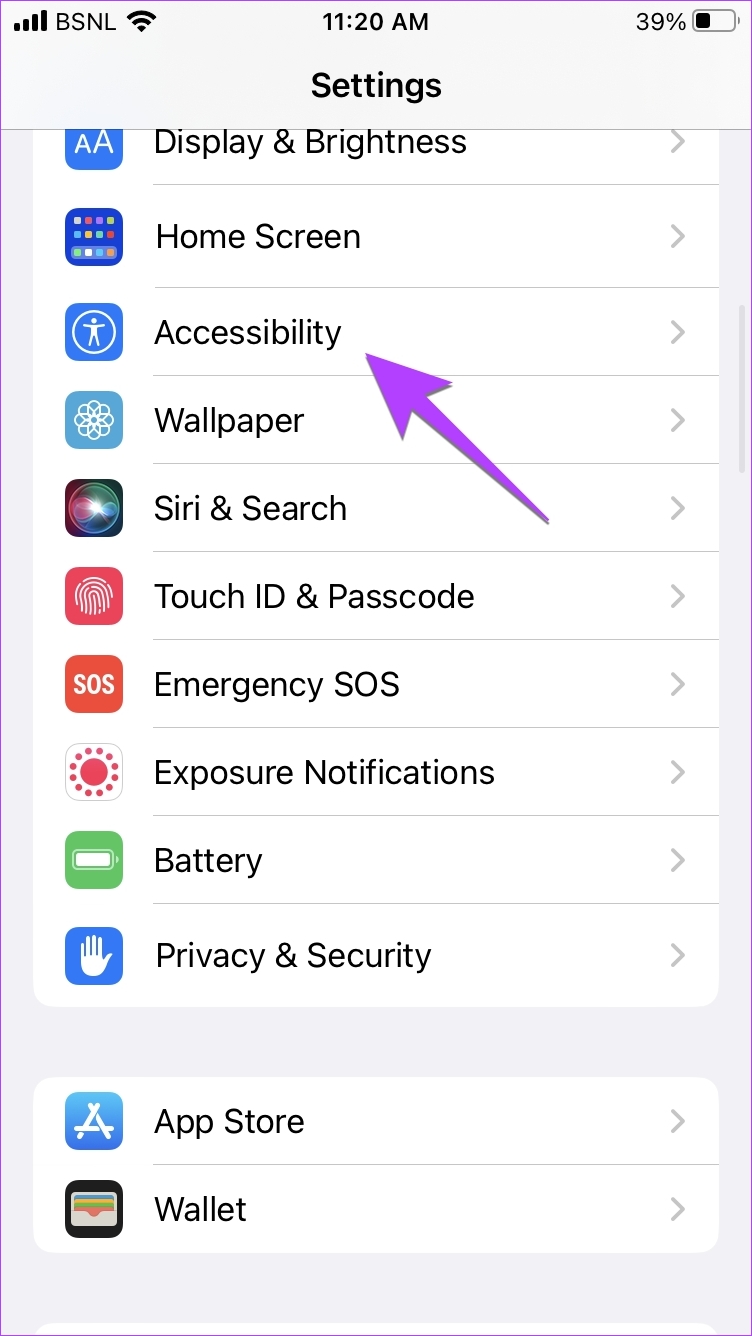Go to Accessibility settings
The height and width of the screenshot is (1336, 752).
pyautogui.click(x=376, y=332)
